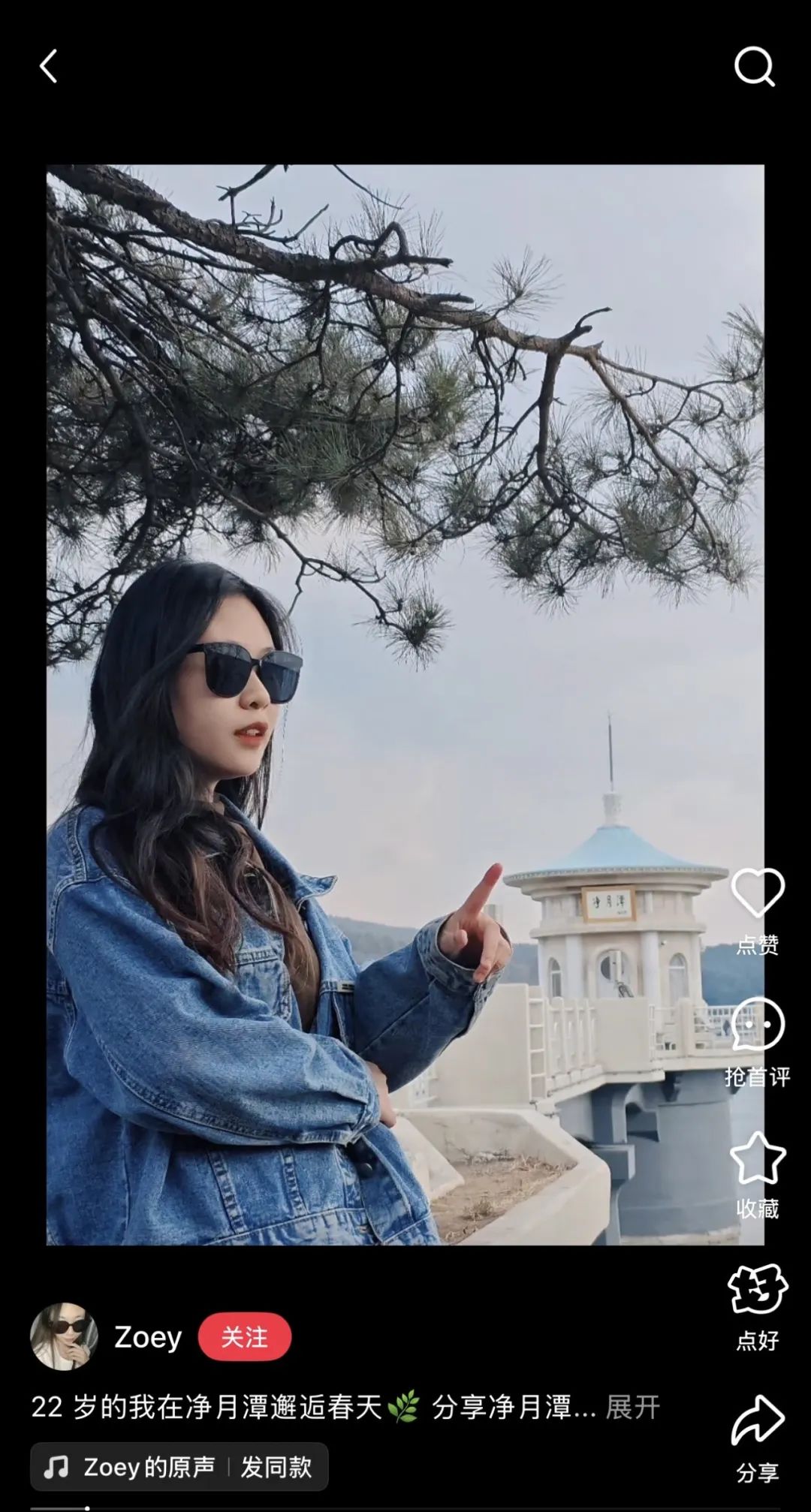Open Zoey's profile avatar
The height and width of the screenshot is (1512, 811).
pyautogui.click(x=64, y=1336)
